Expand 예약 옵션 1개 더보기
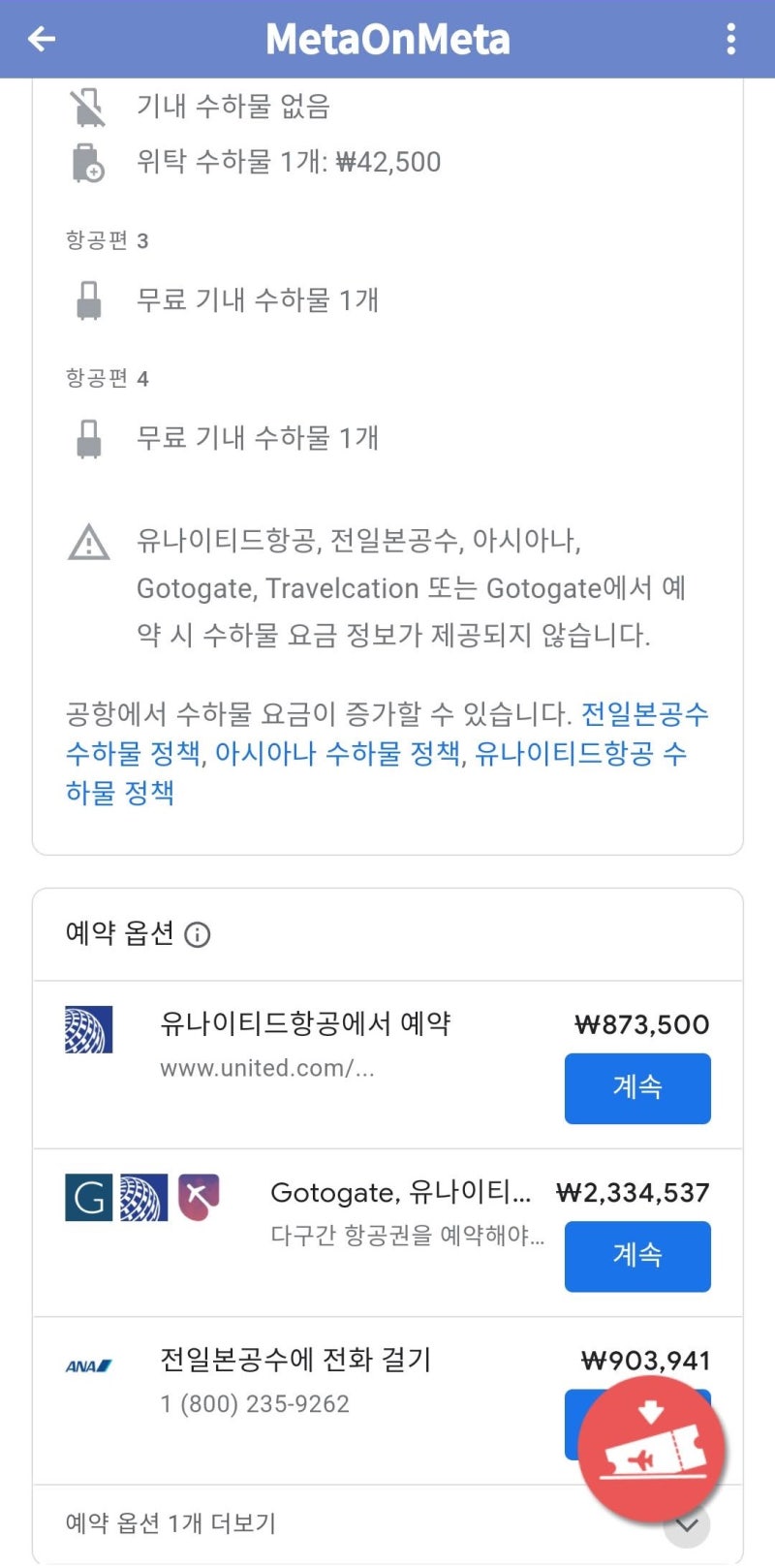This screenshot has width=775, height=1568. tap(387, 1523)
